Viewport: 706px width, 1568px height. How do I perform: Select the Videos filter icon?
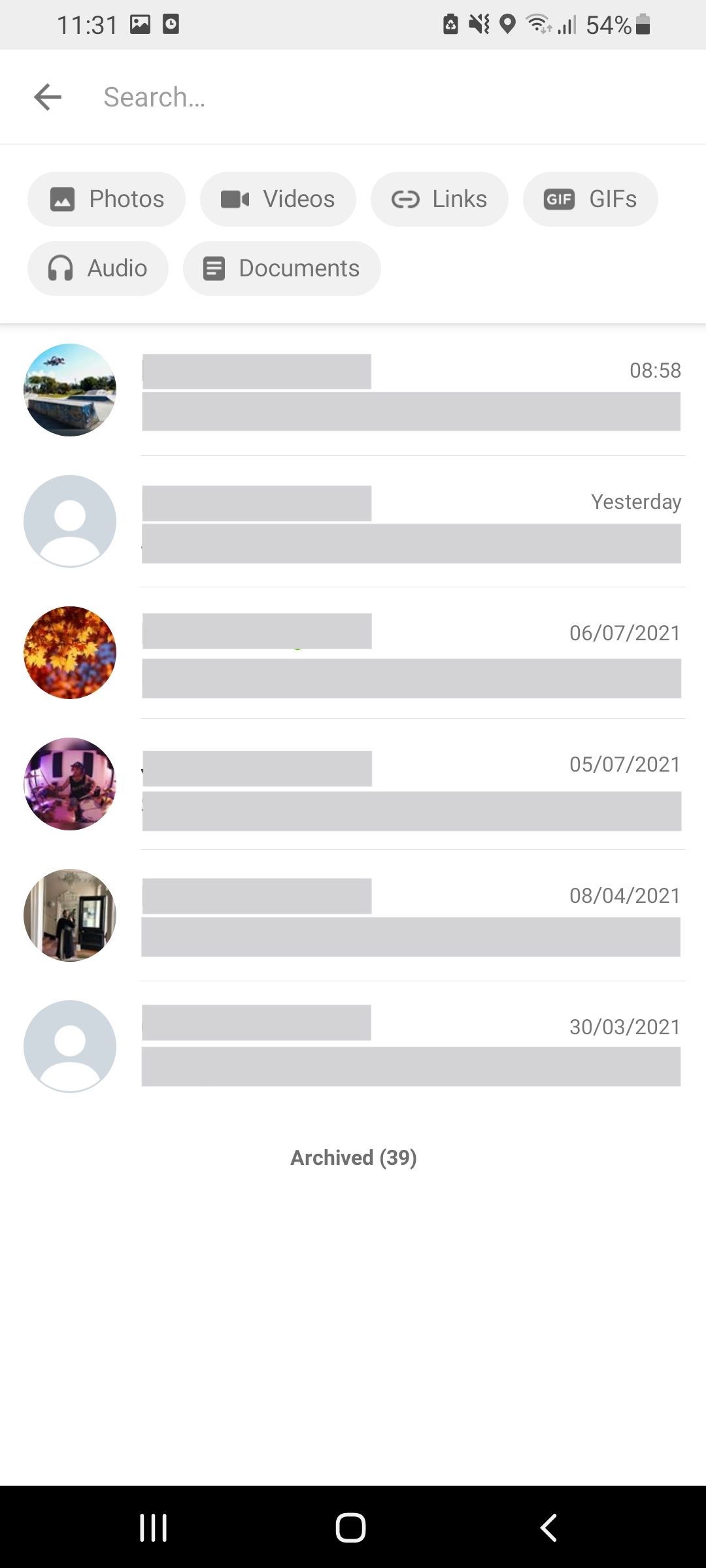pos(237,199)
